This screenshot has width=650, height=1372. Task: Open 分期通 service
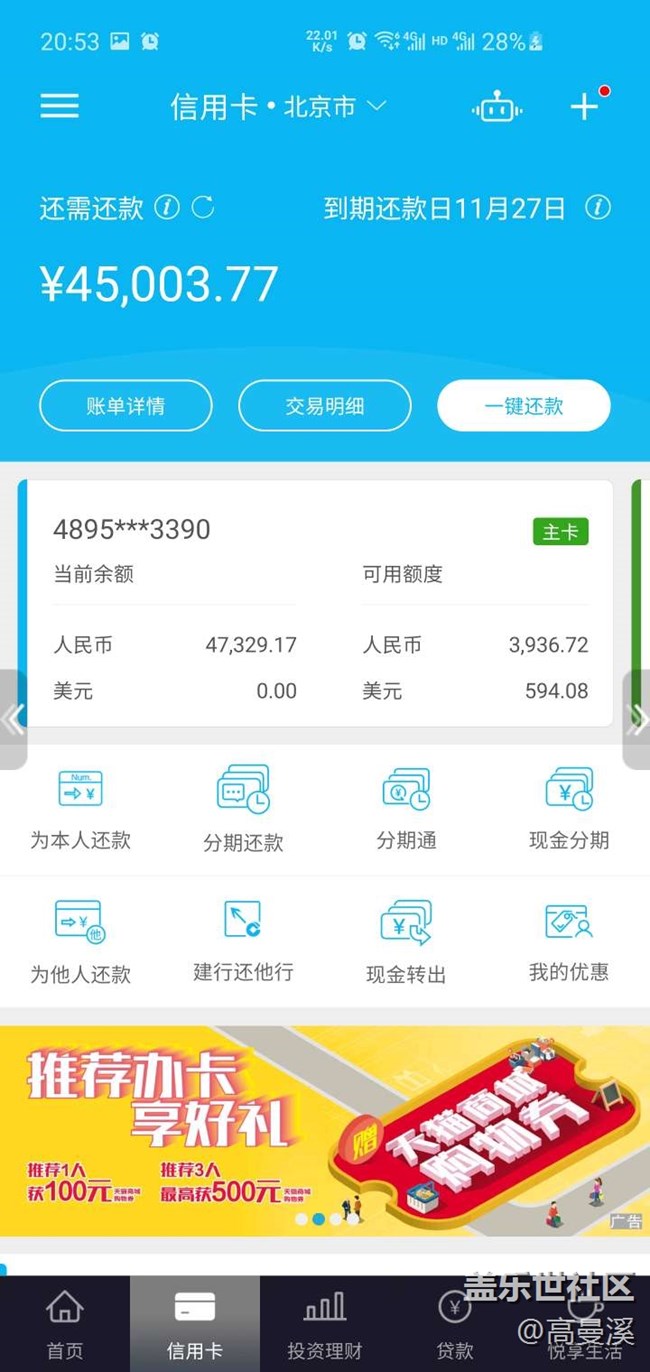tap(406, 808)
